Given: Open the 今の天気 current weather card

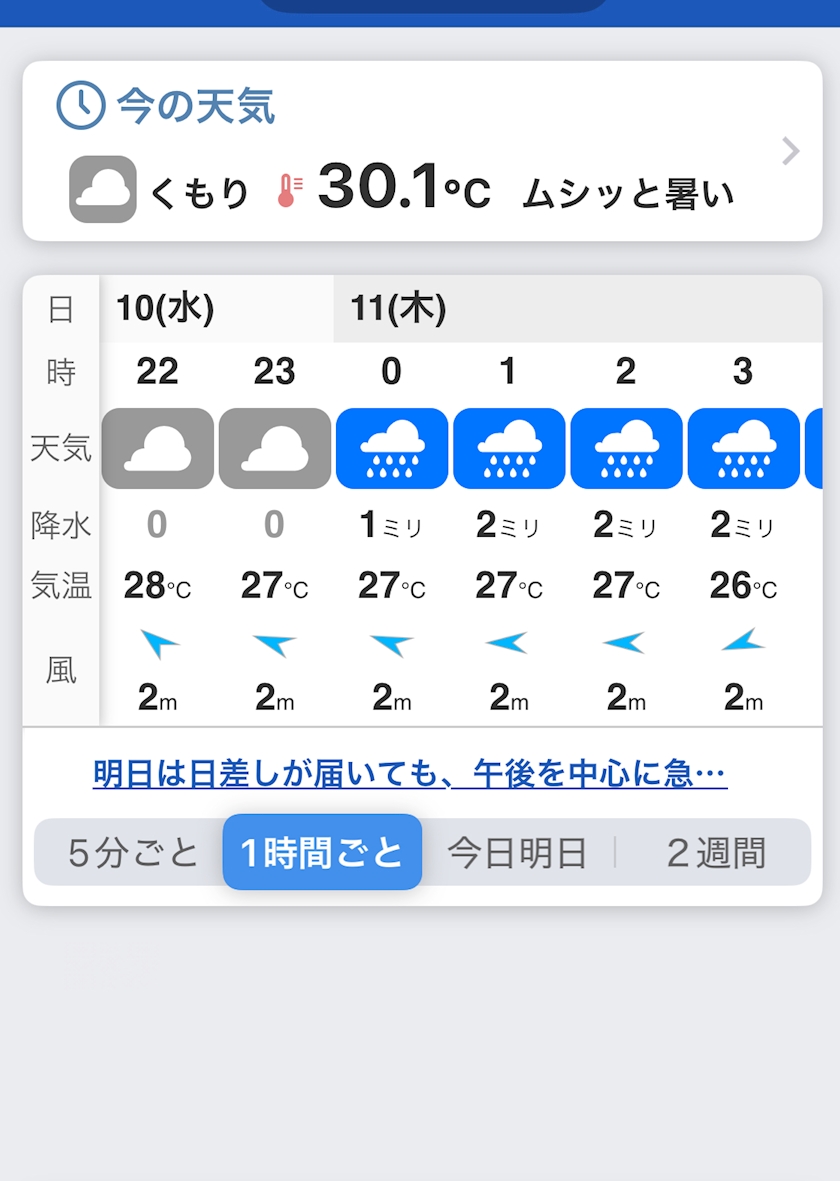Looking at the screenshot, I should [x=421, y=151].
